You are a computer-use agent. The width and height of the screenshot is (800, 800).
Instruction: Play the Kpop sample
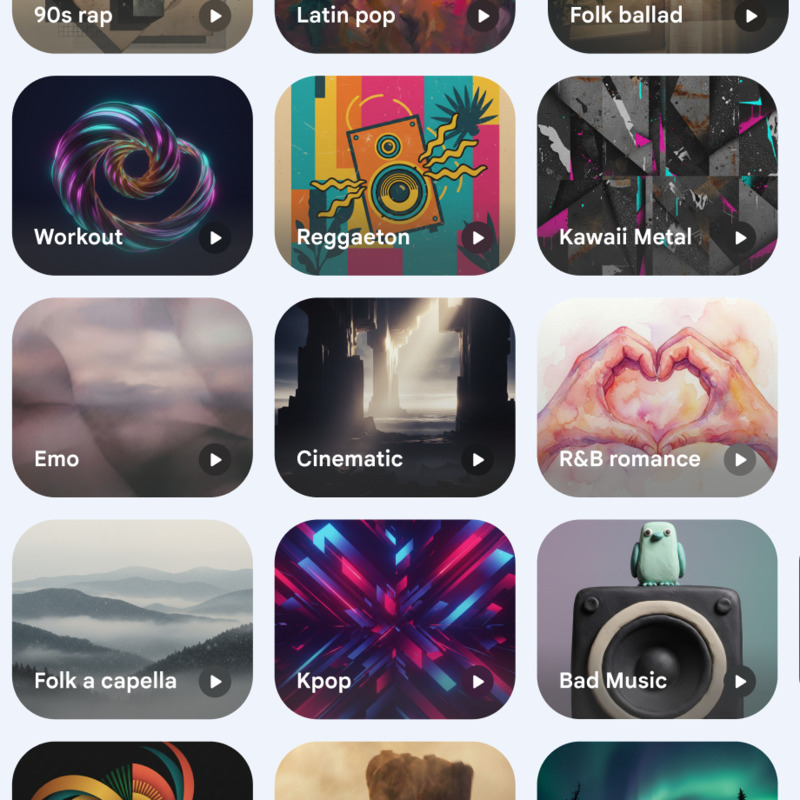click(x=478, y=682)
